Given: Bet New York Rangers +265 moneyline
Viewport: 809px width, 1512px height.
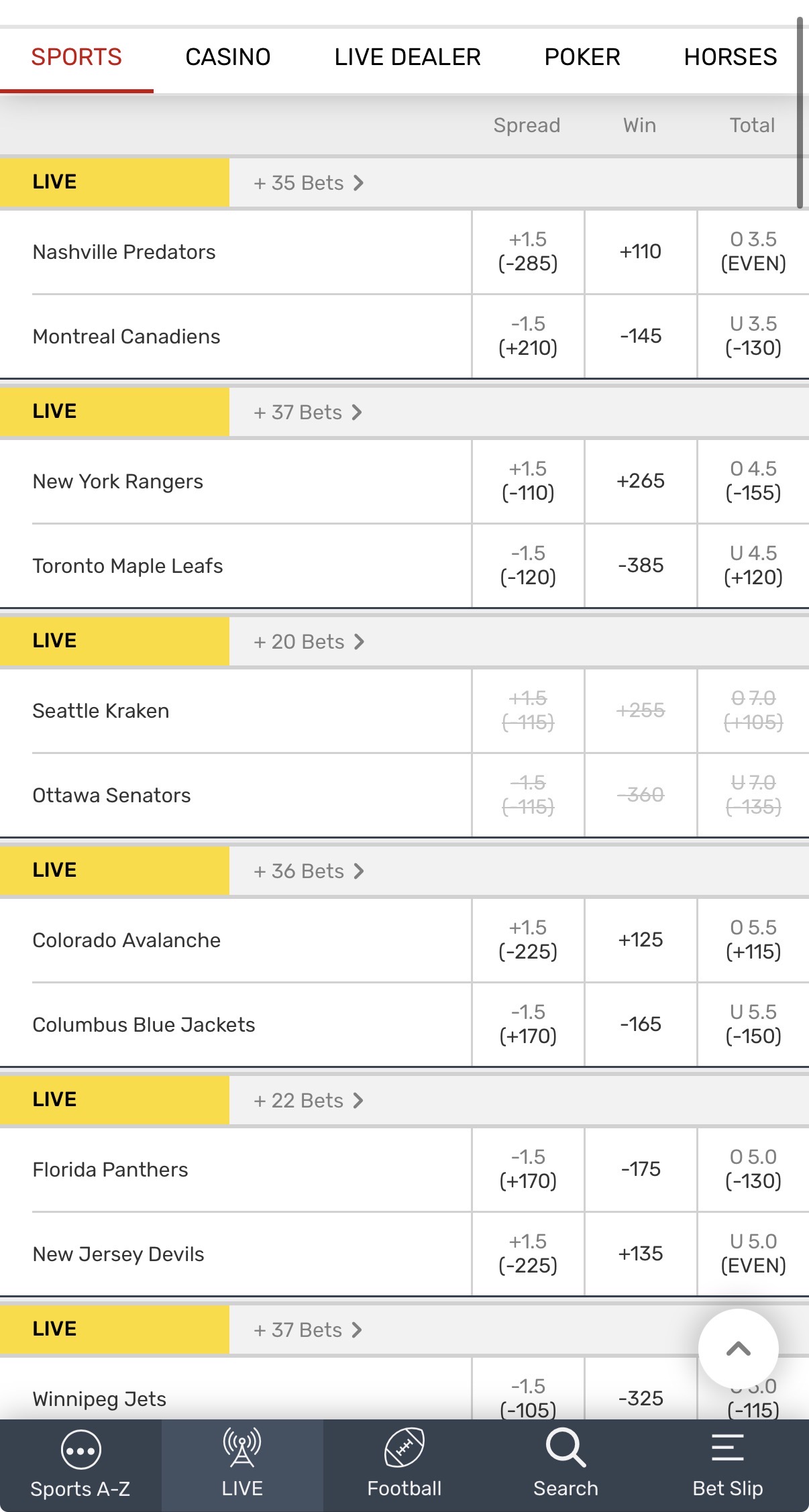Looking at the screenshot, I should click(641, 481).
